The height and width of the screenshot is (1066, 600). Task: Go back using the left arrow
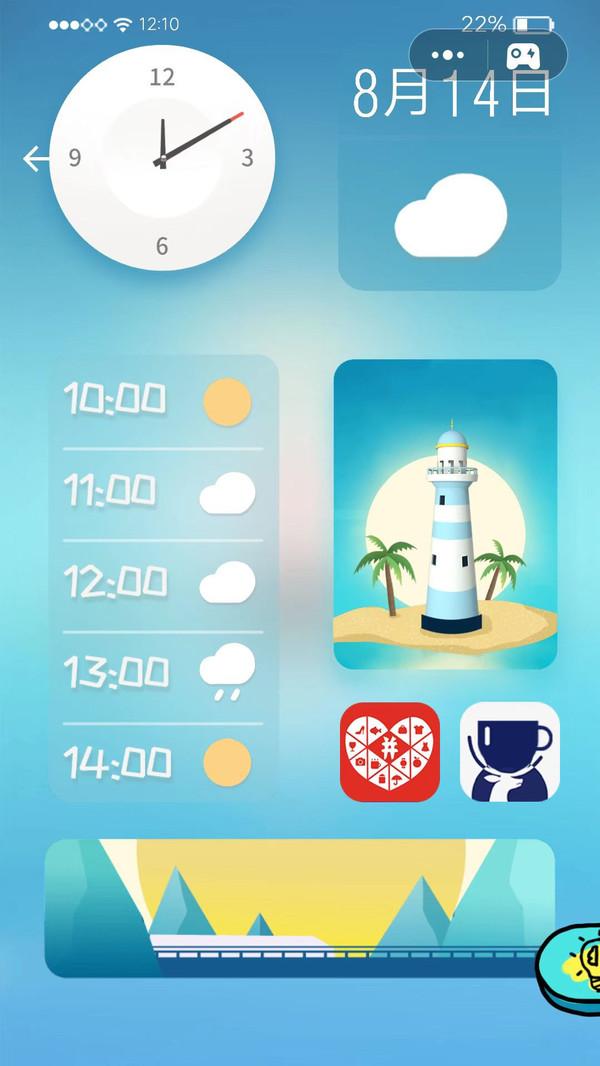coord(36,158)
